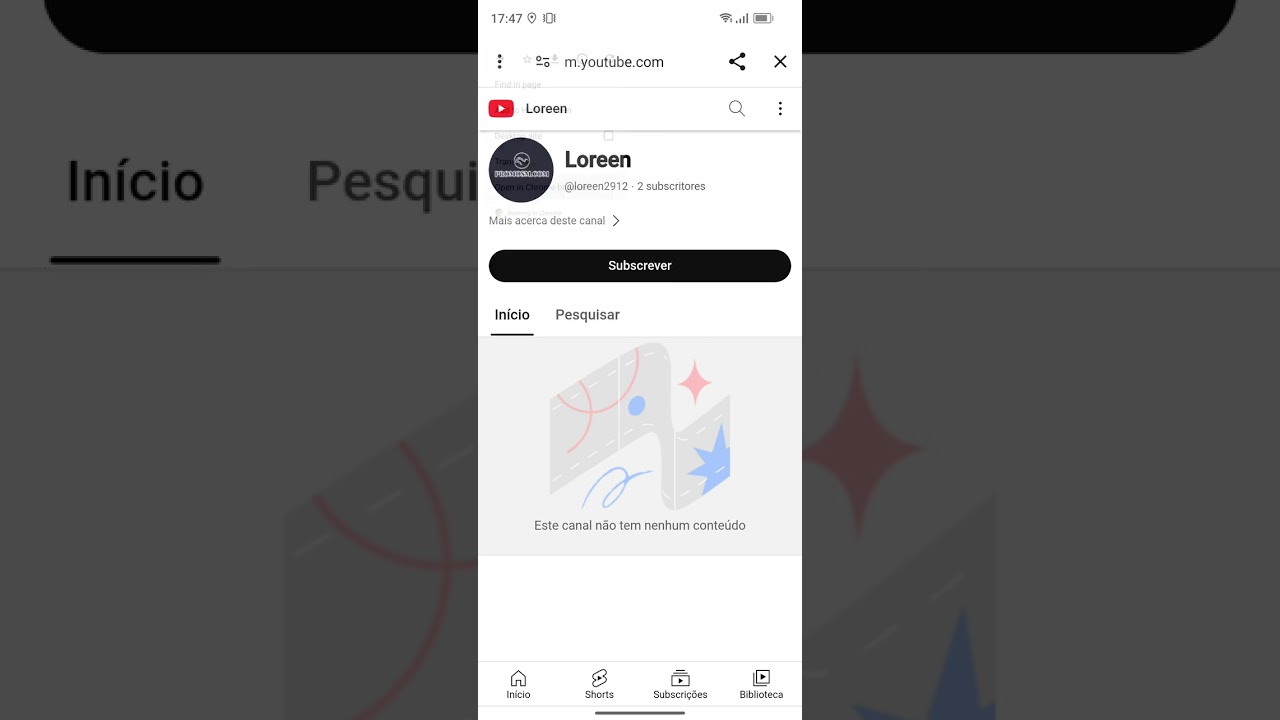The height and width of the screenshot is (720, 1280).
Task: Switch to Biblioteca tab
Action: [761, 684]
